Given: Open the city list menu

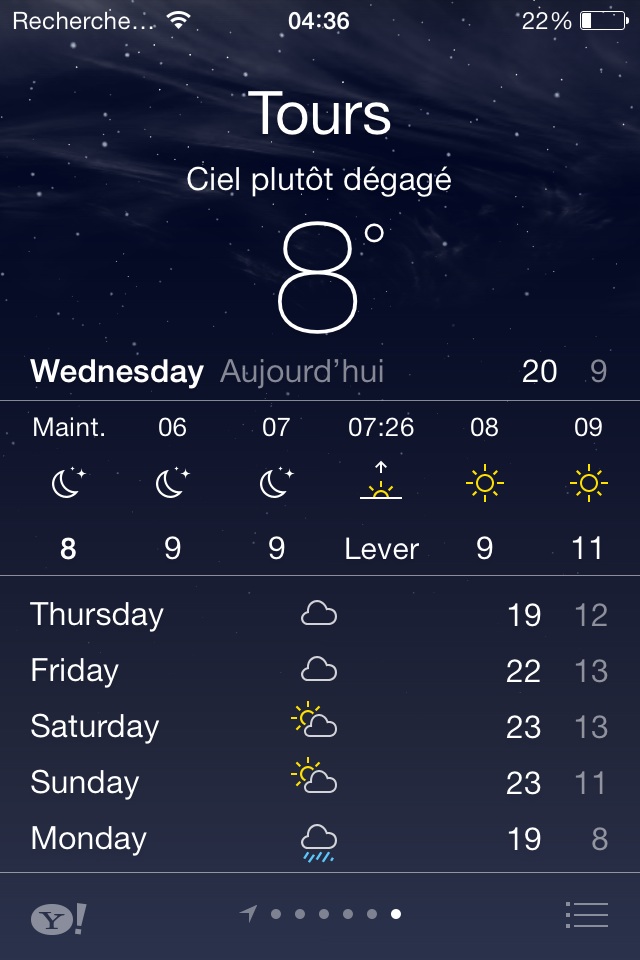Looking at the screenshot, I should pyautogui.click(x=586, y=914).
